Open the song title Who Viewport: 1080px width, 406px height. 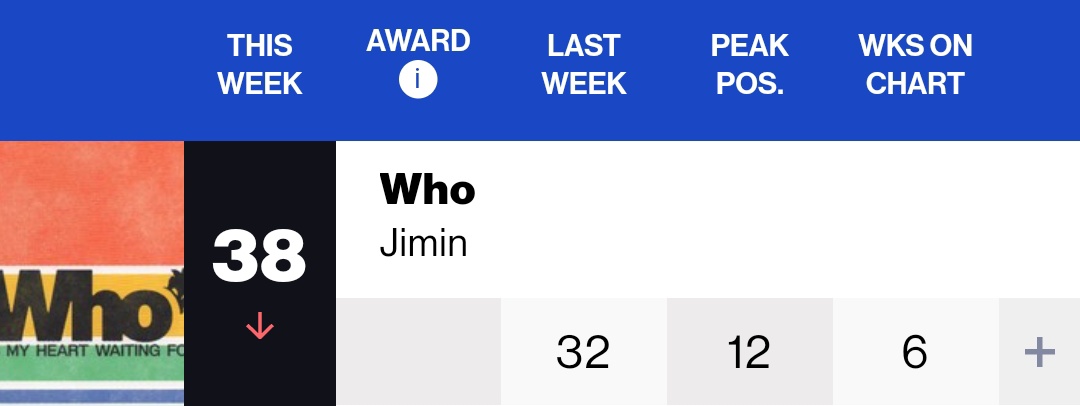tap(428, 190)
